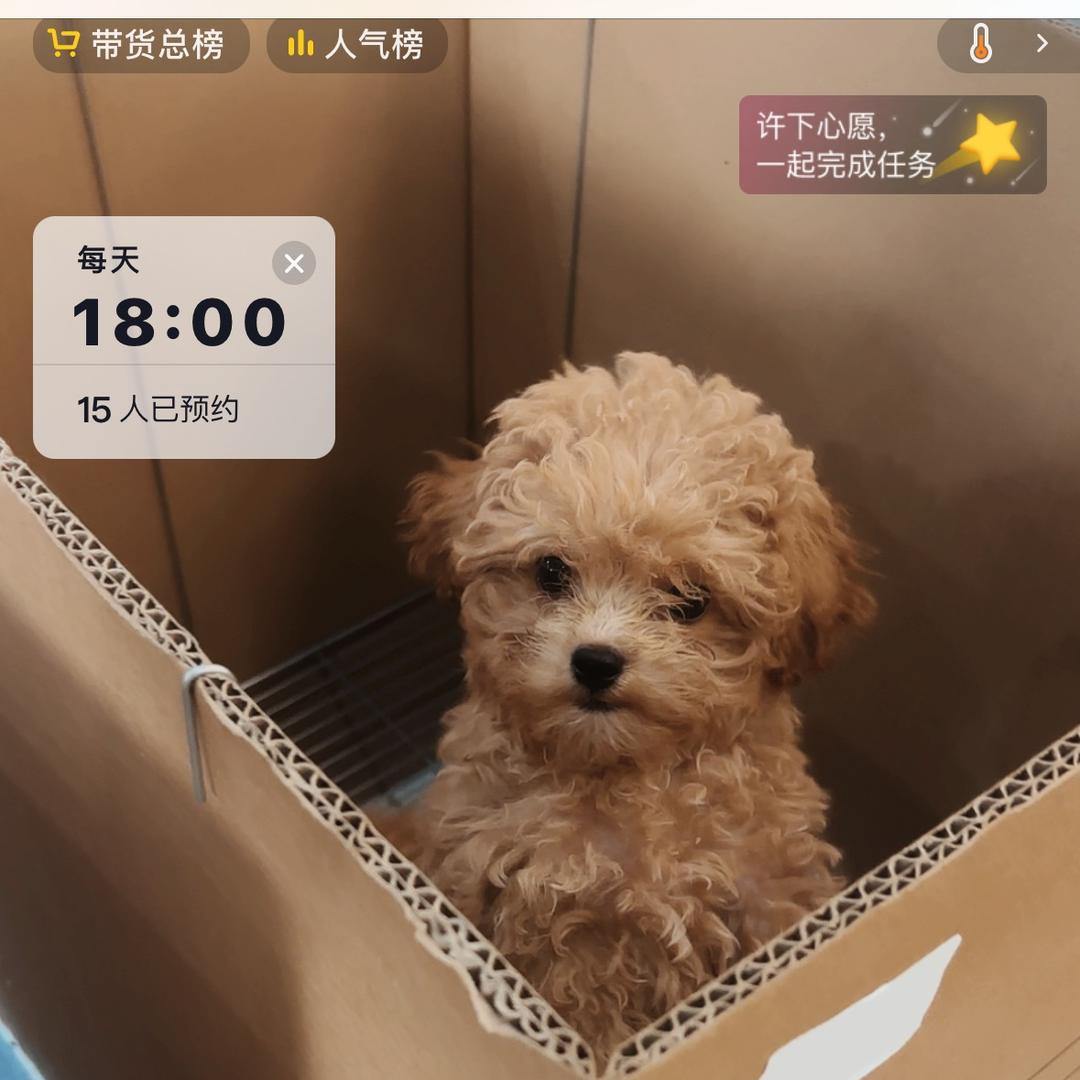This screenshot has height=1080, width=1080.
Task: Open the 带货总榜 sales ranking
Action: (x=140, y=45)
